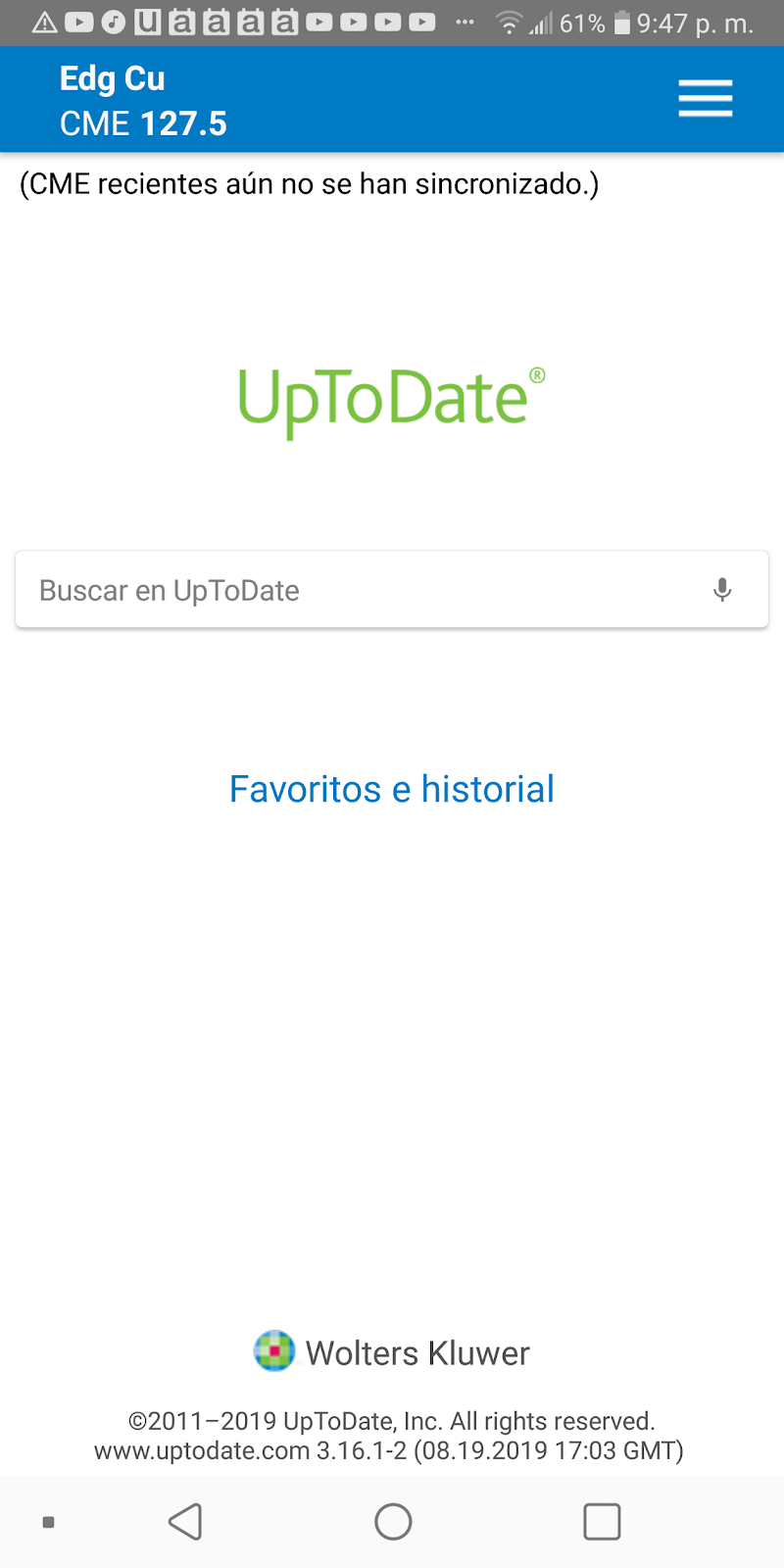Tap the CME sync warning message
This screenshot has height=1568, width=784.
click(x=310, y=183)
